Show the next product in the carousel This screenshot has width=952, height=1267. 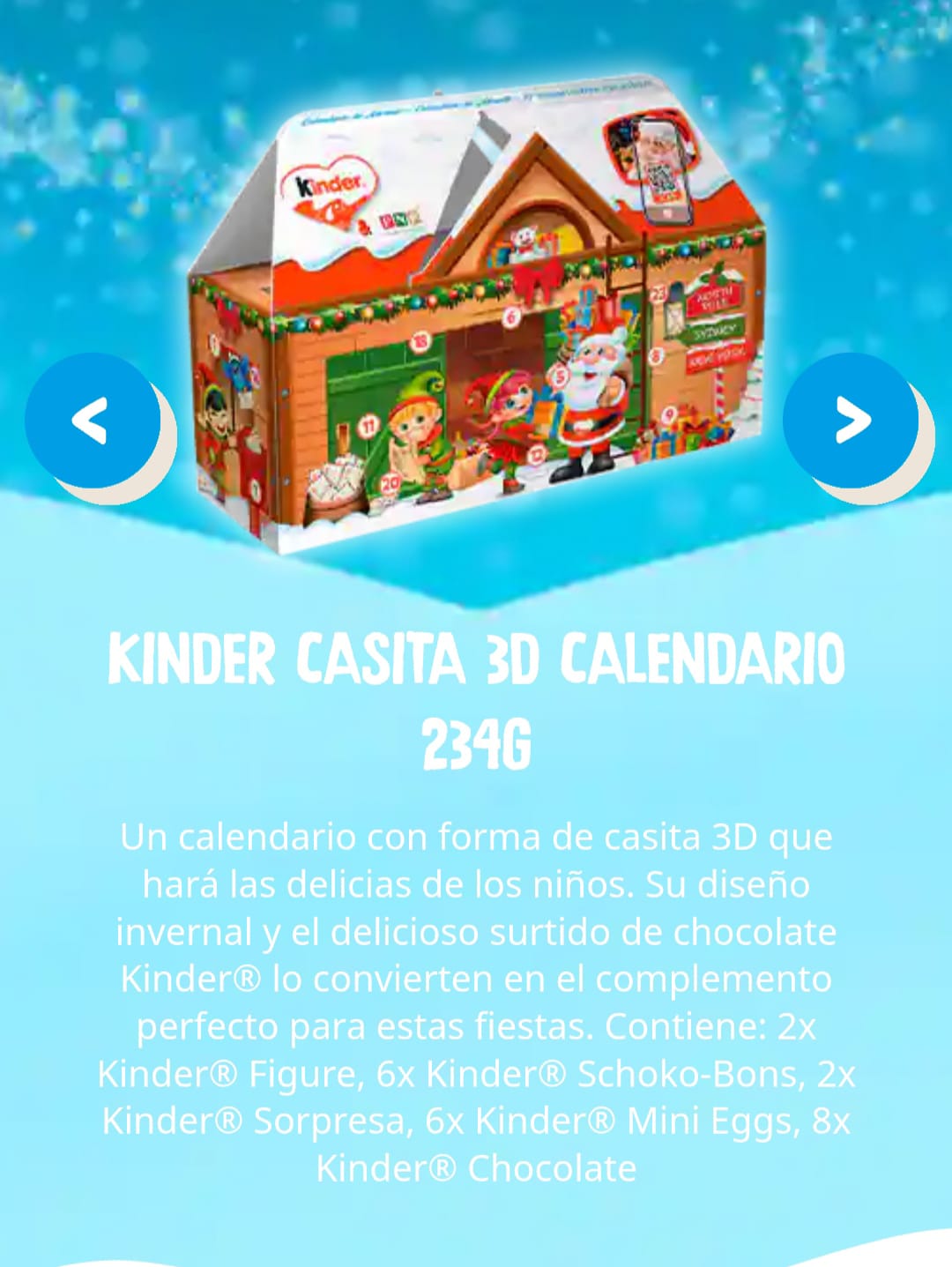pos(851,421)
